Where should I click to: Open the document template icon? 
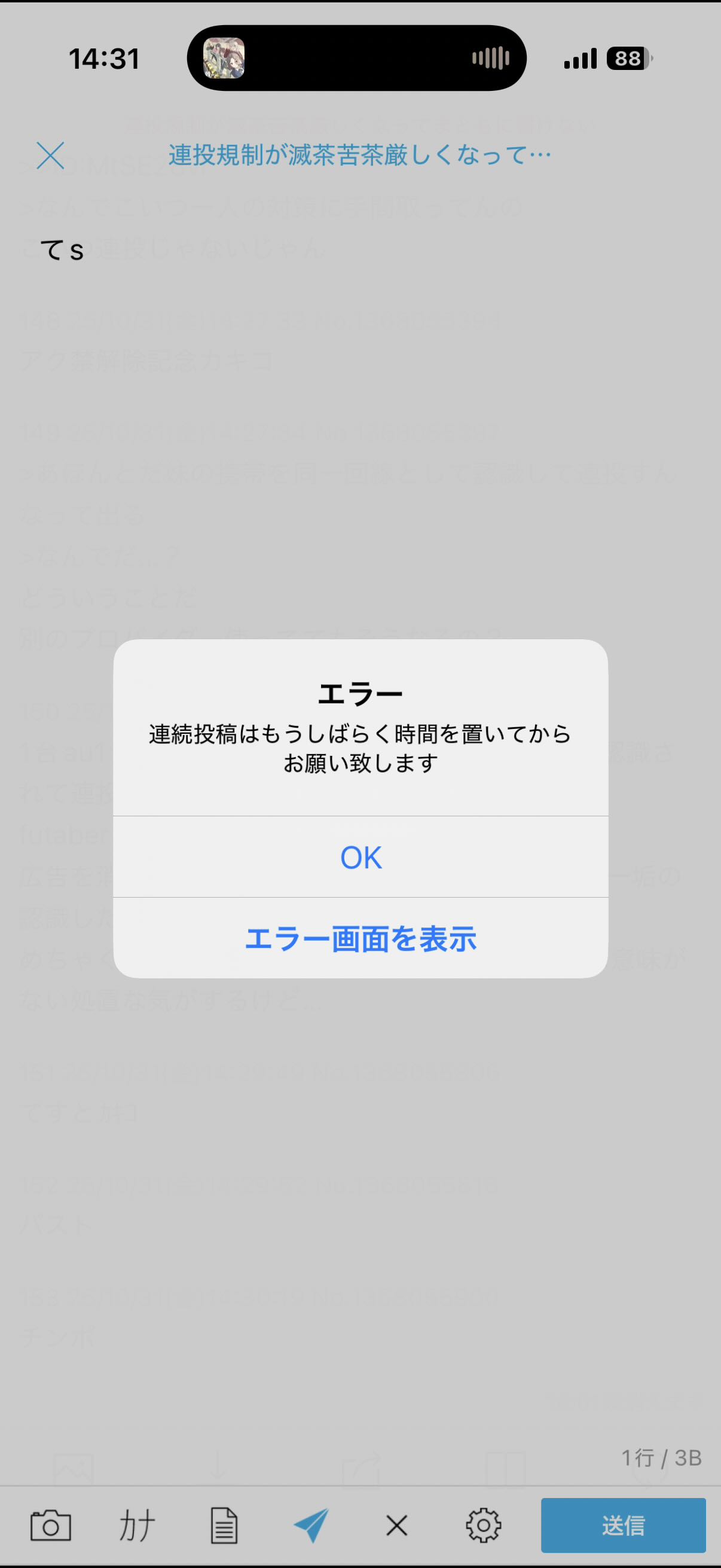coord(224,1526)
